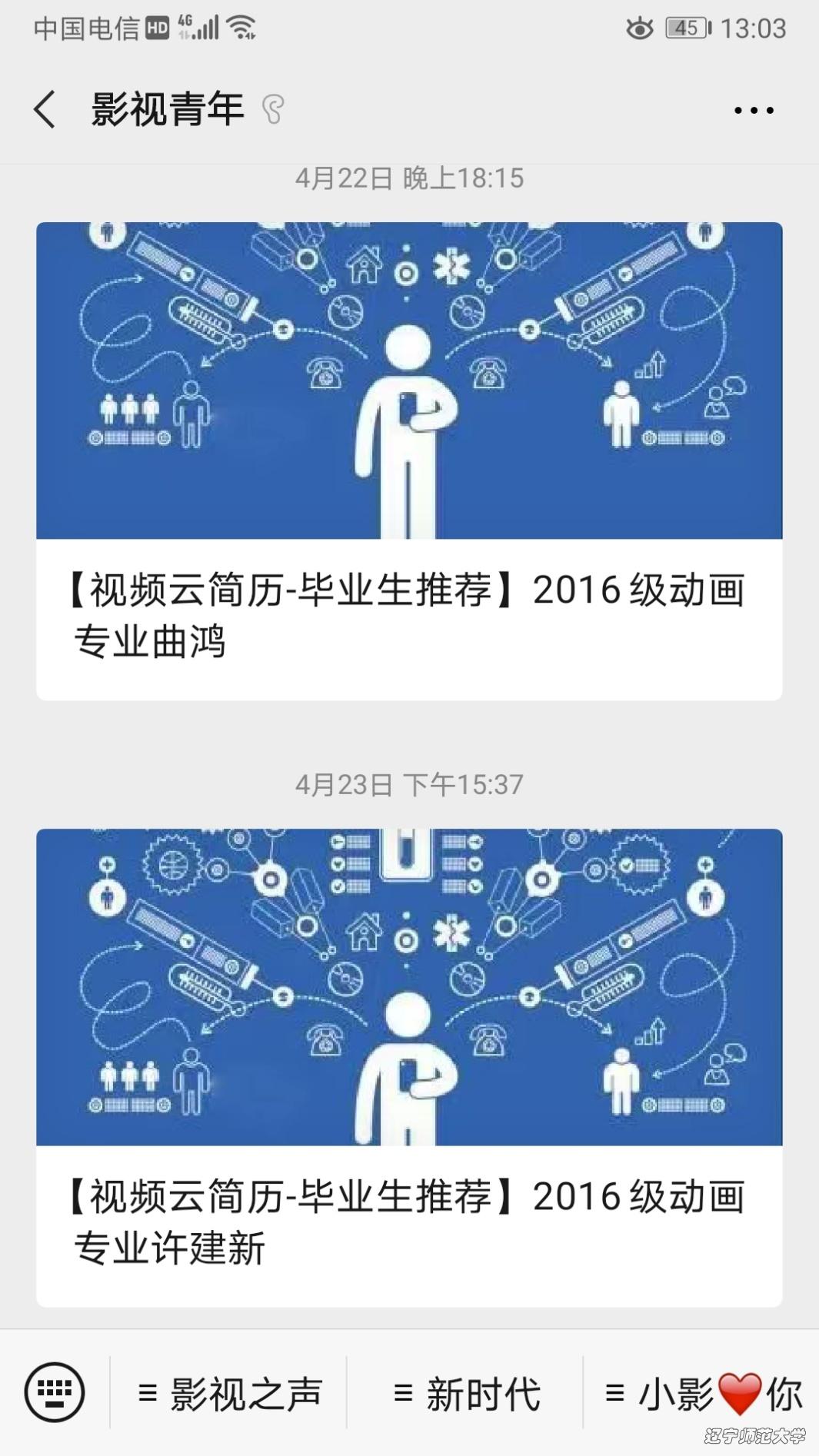Expand the 影视之声 menu

pos(229,1393)
